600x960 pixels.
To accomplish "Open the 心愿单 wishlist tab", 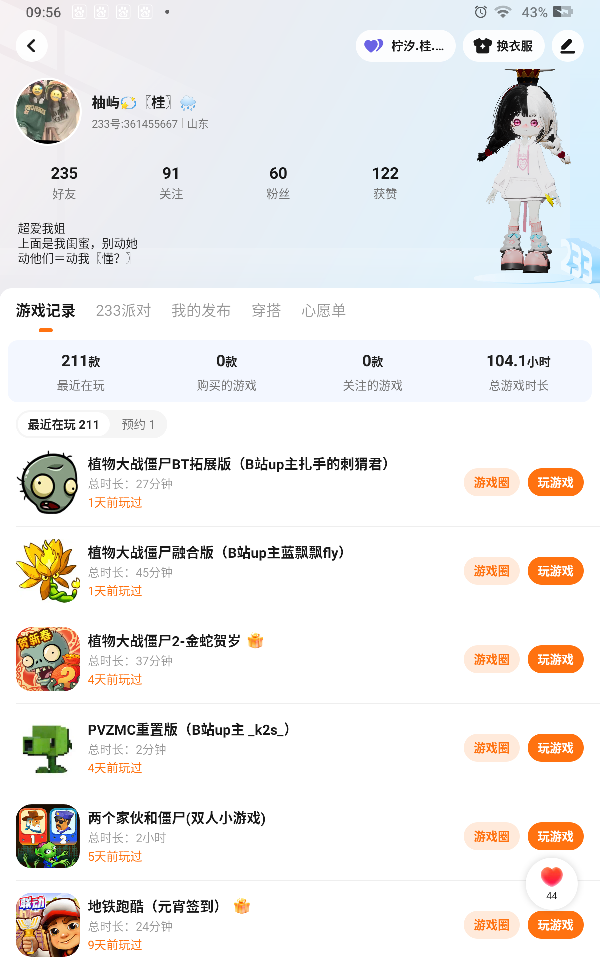I will tap(323, 311).
